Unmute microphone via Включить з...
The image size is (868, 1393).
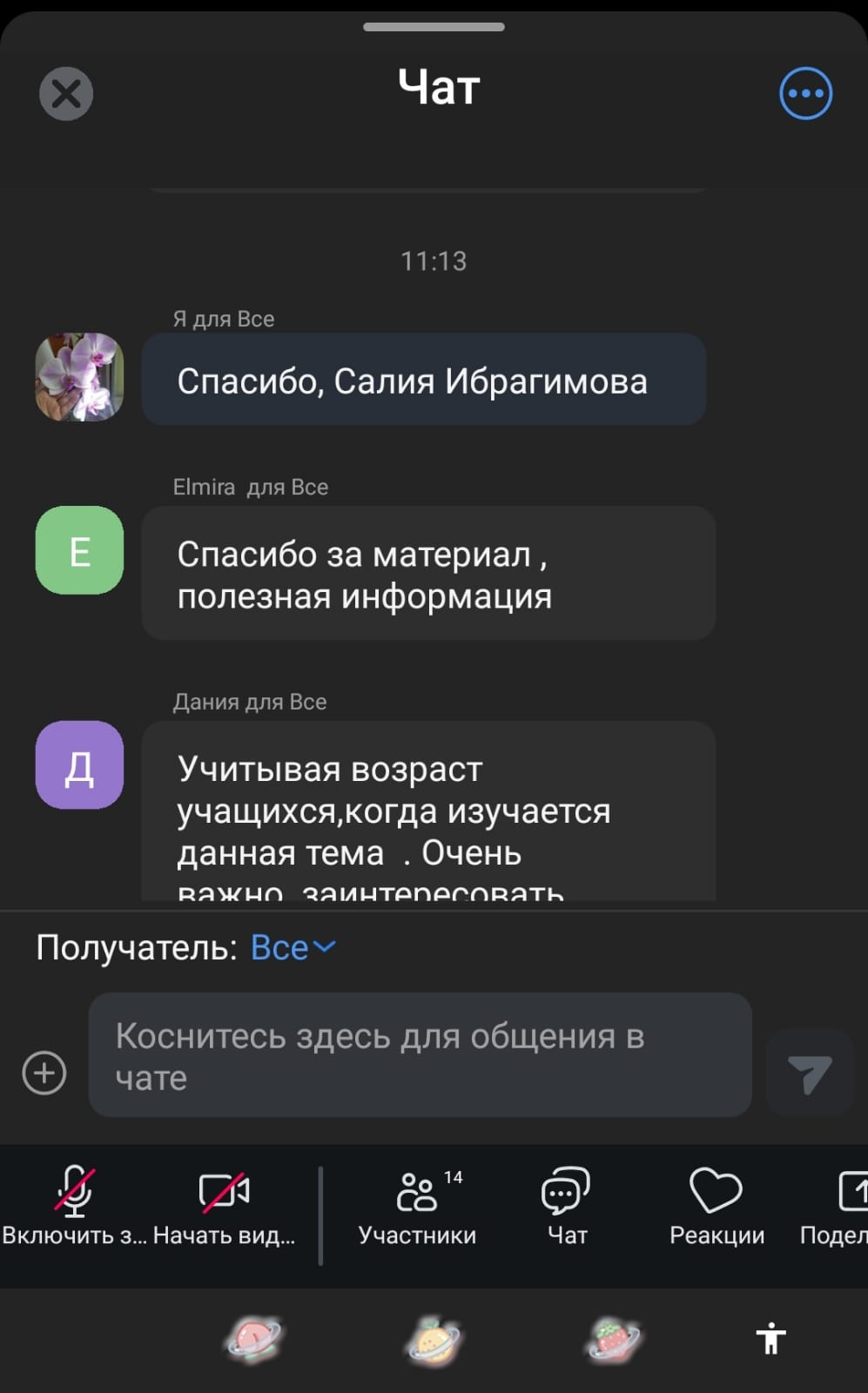(74, 1206)
